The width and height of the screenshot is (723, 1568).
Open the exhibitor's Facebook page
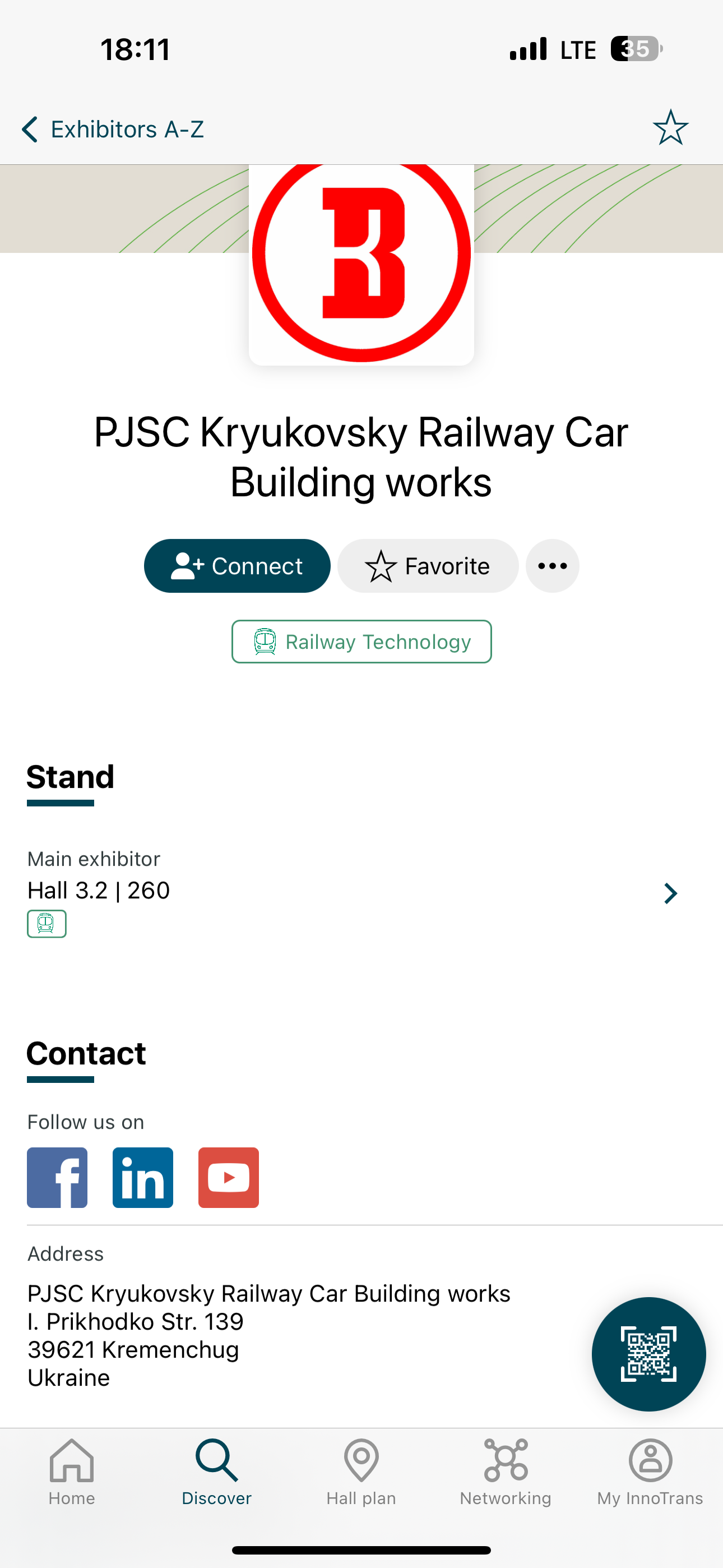[57, 1177]
